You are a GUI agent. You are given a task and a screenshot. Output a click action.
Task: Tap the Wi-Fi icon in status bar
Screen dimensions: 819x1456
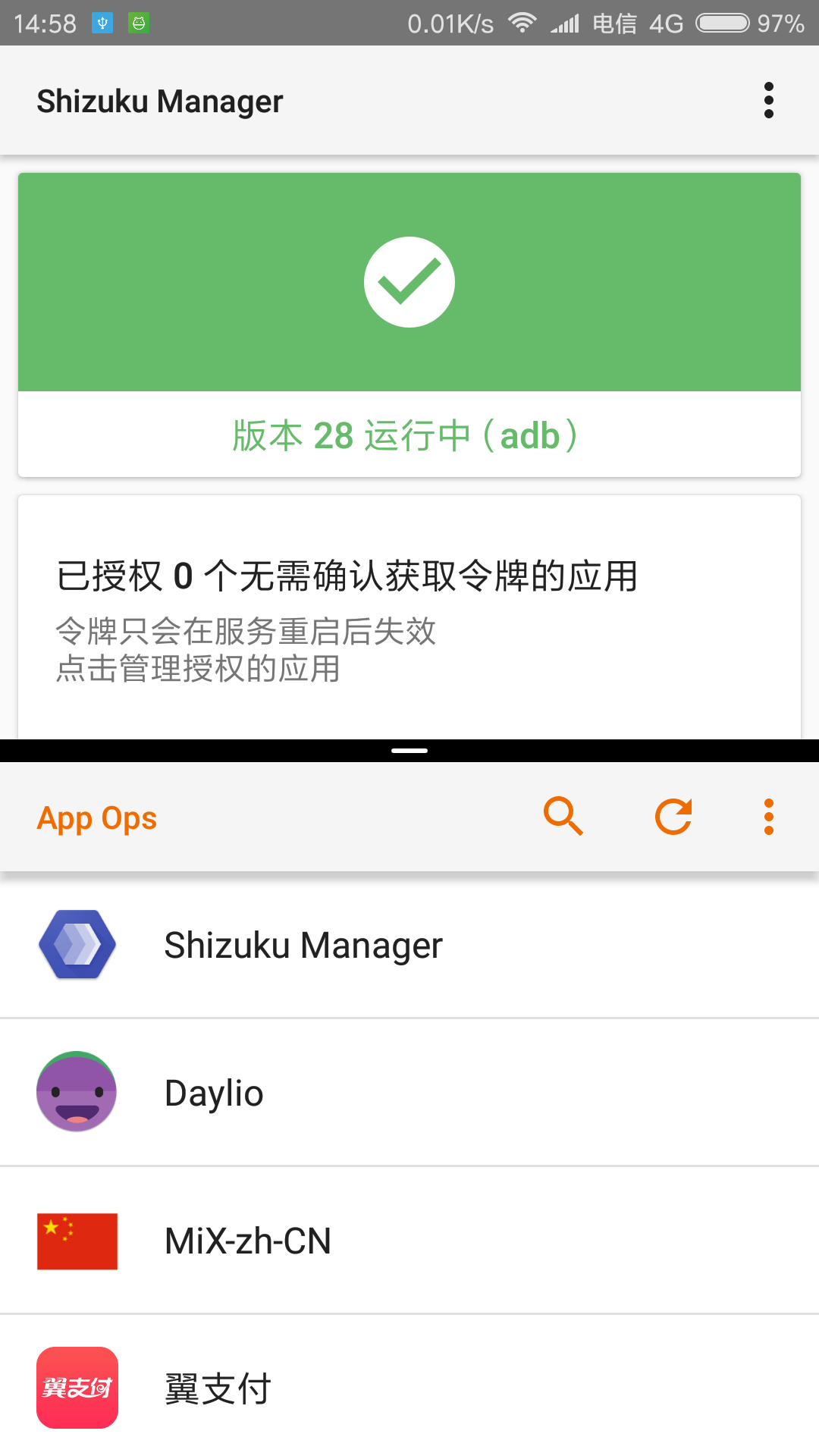(522, 23)
